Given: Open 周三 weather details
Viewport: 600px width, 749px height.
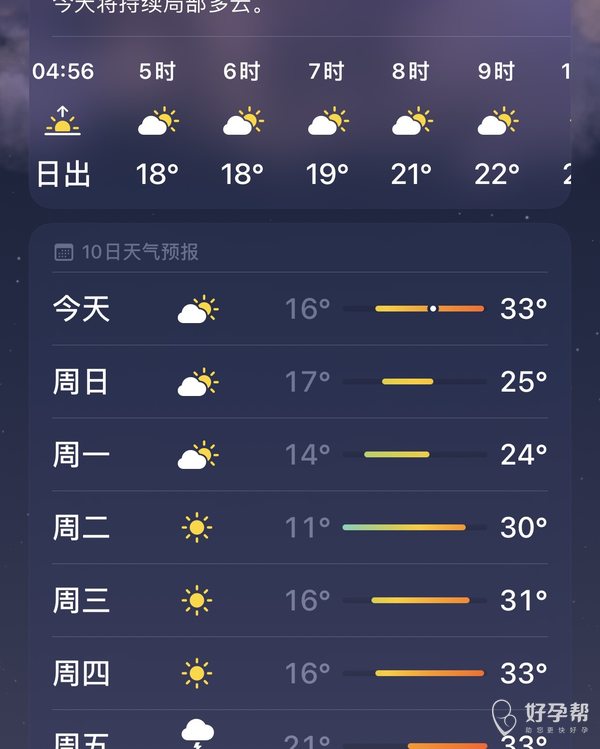Looking at the screenshot, I should pos(299,600).
